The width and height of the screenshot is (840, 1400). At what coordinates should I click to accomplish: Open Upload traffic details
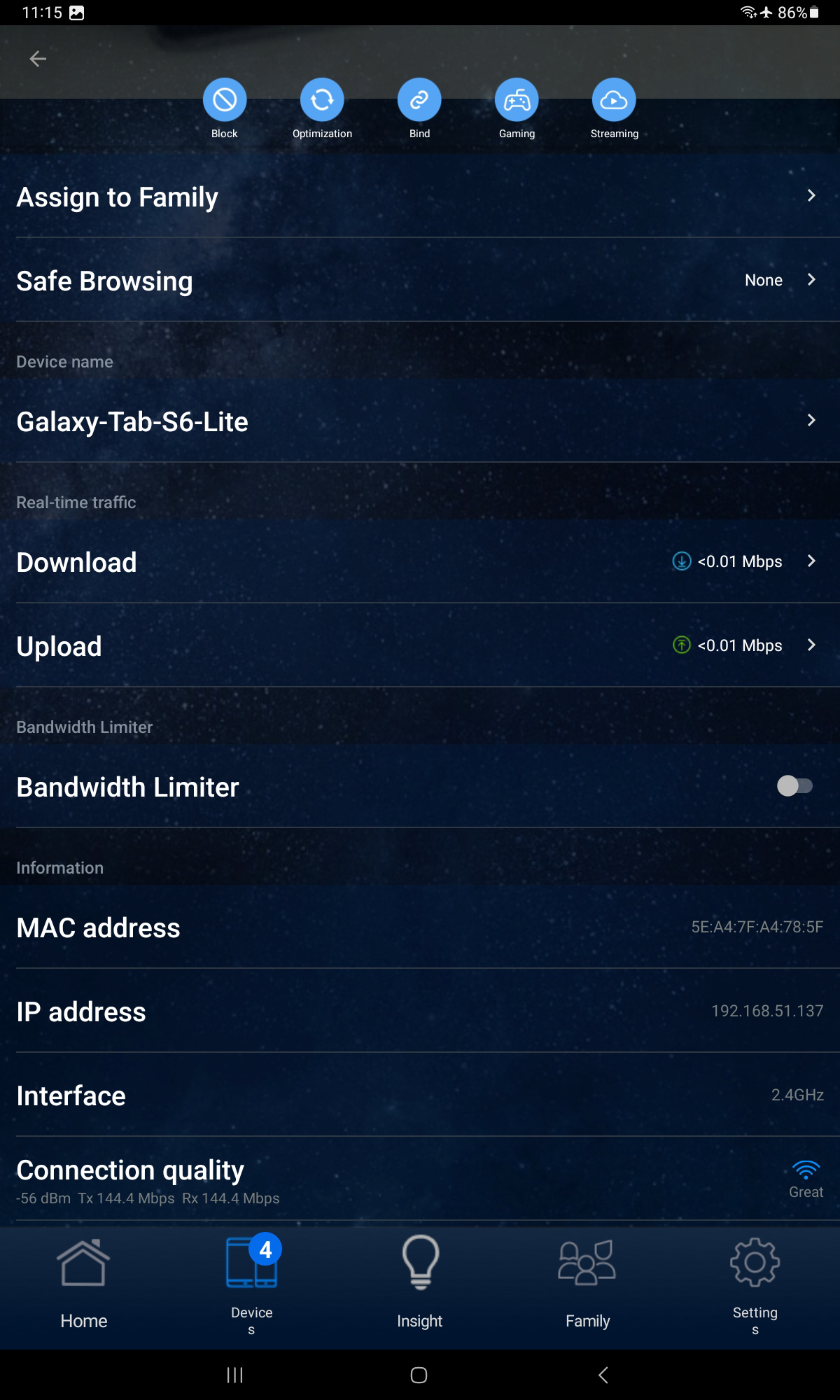420,646
